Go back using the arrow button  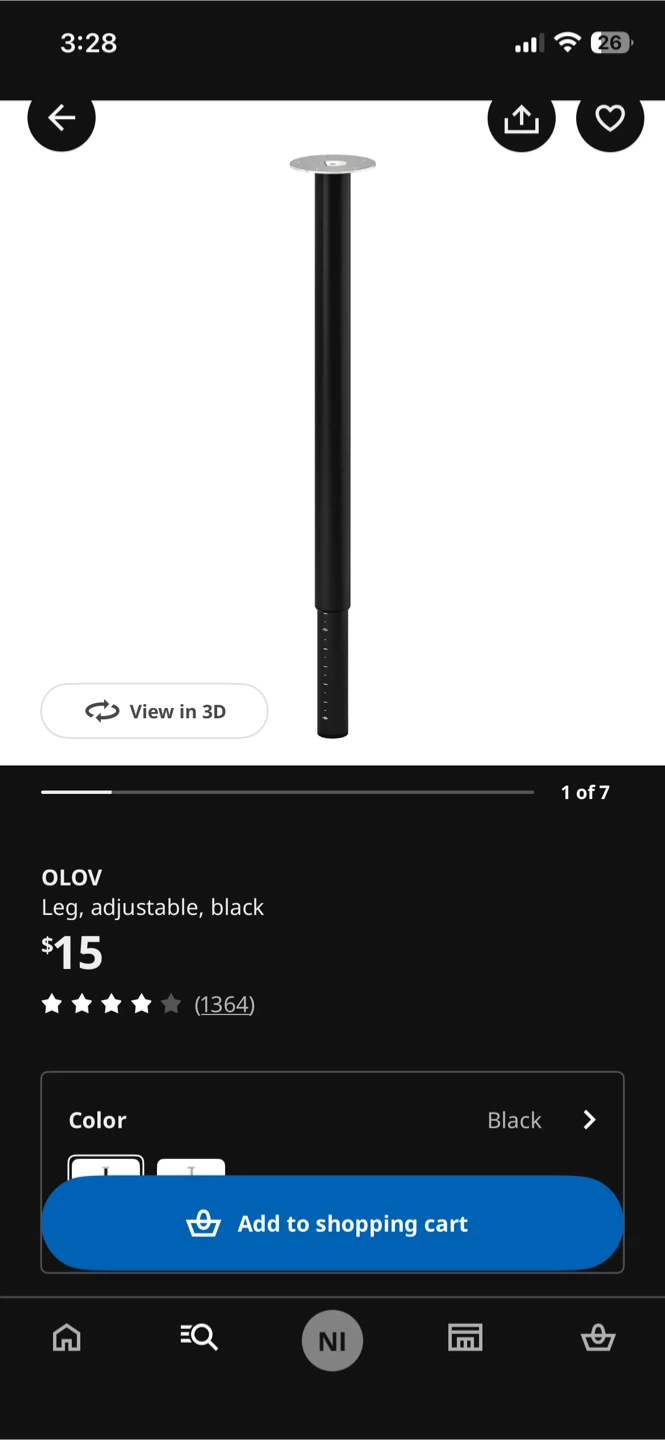(x=61, y=118)
